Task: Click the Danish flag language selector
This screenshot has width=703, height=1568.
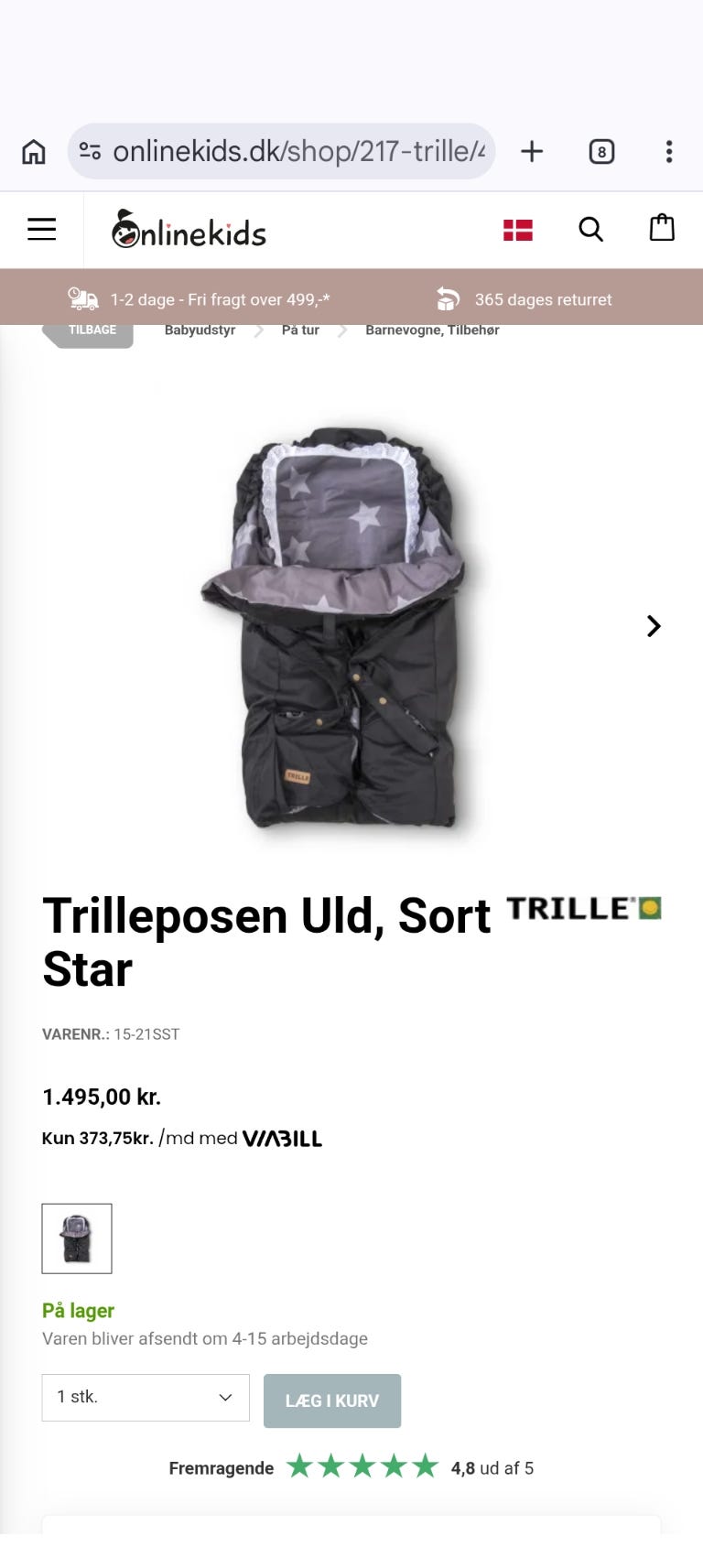Action: click(x=519, y=229)
